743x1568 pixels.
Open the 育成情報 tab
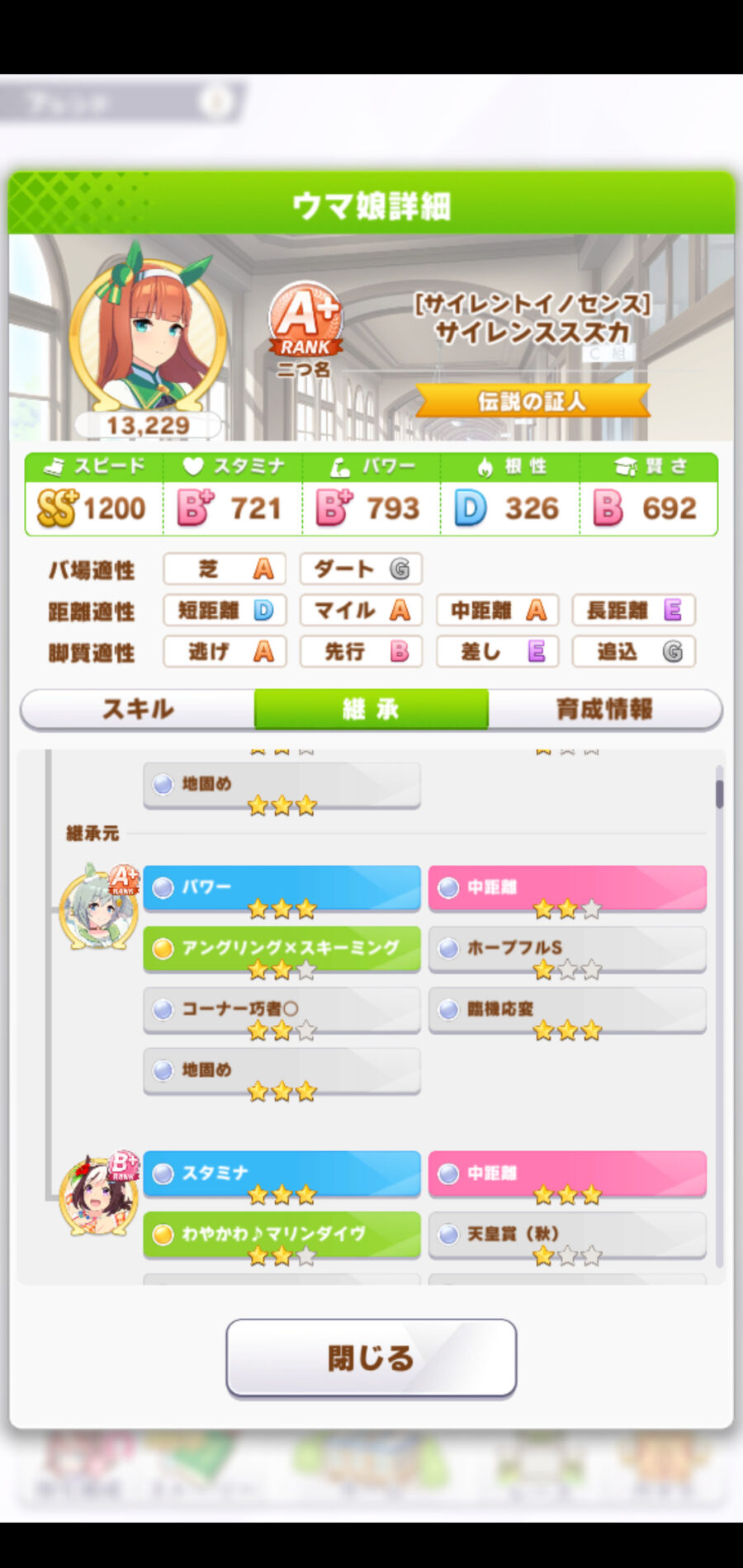[x=604, y=709]
